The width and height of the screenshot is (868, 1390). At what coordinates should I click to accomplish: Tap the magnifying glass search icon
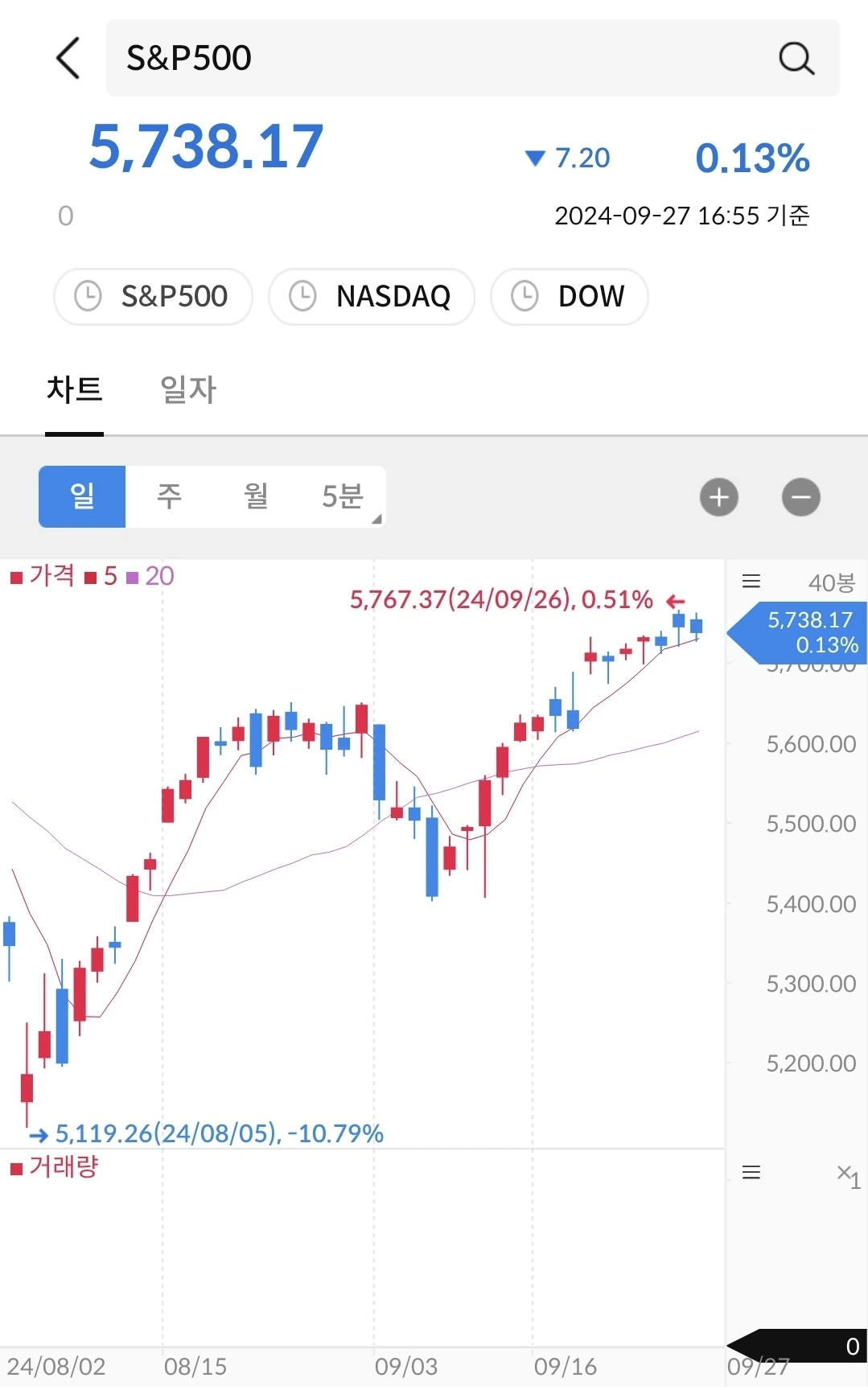pos(796,59)
